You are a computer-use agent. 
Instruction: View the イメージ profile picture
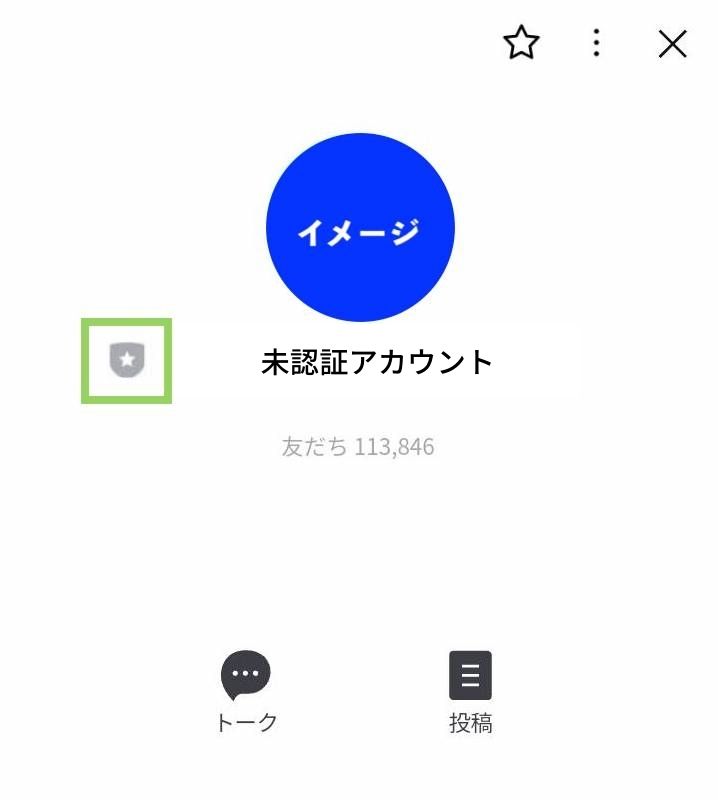[x=360, y=228]
